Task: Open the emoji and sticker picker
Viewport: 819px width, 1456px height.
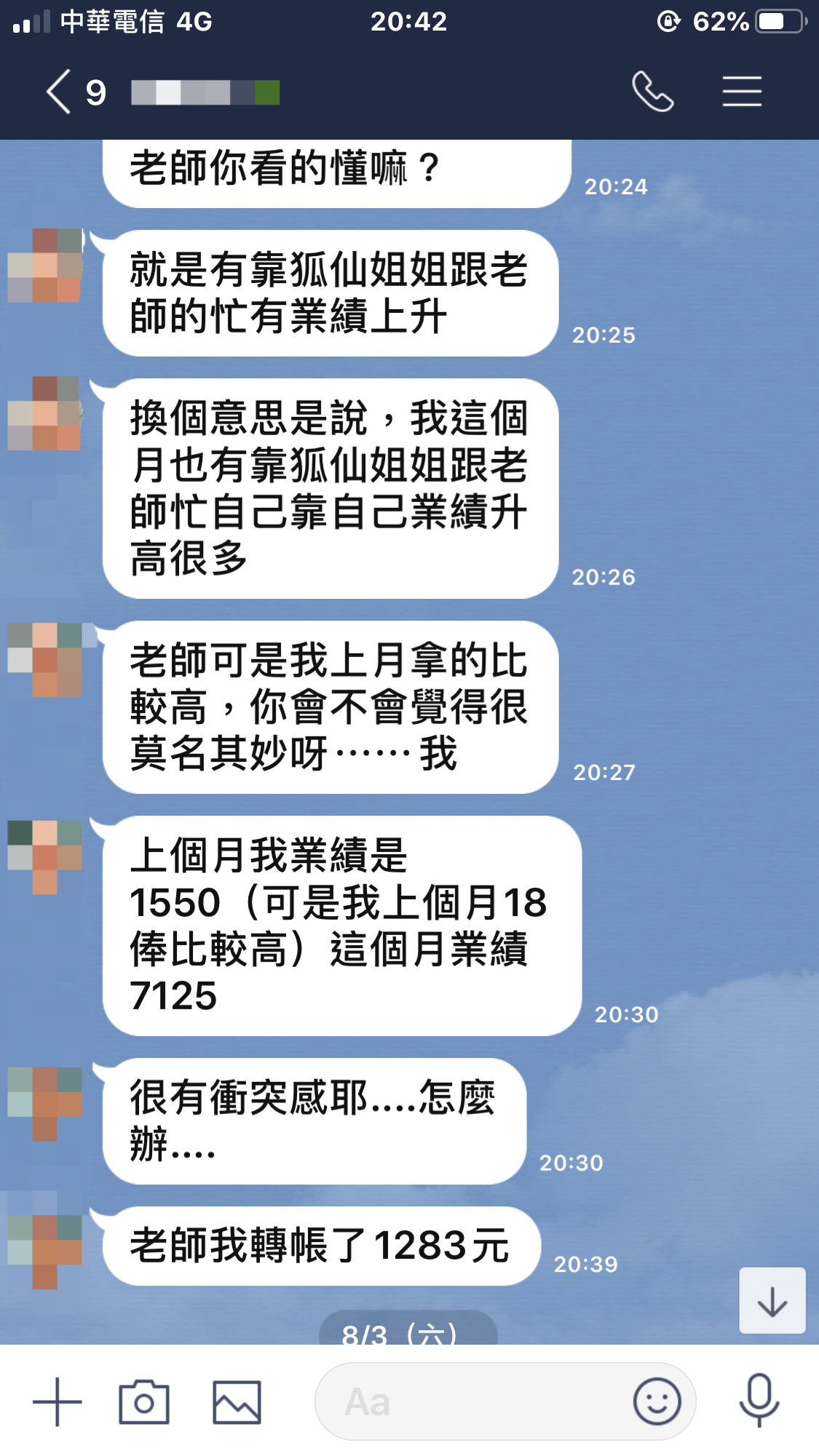Action: pyautogui.click(x=657, y=1401)
